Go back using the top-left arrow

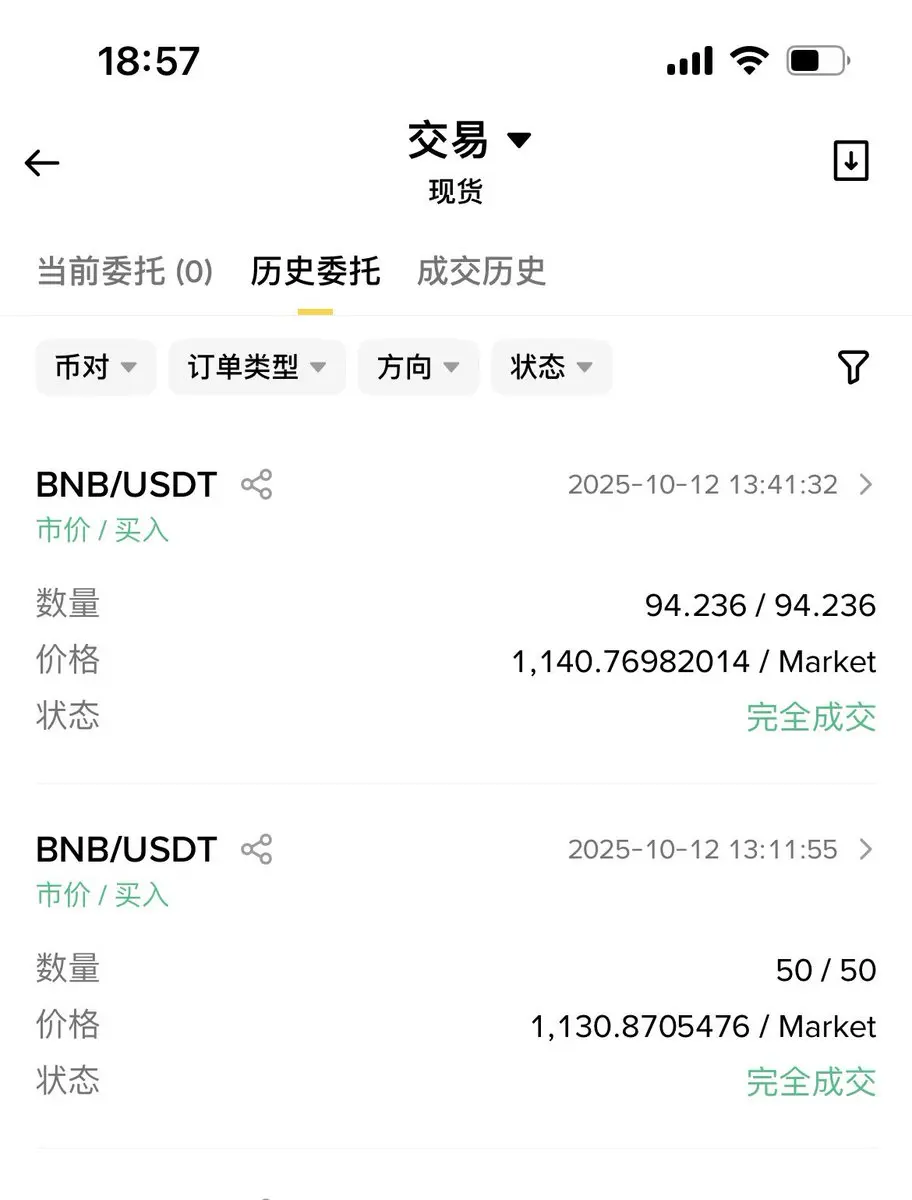pos(42,163)
